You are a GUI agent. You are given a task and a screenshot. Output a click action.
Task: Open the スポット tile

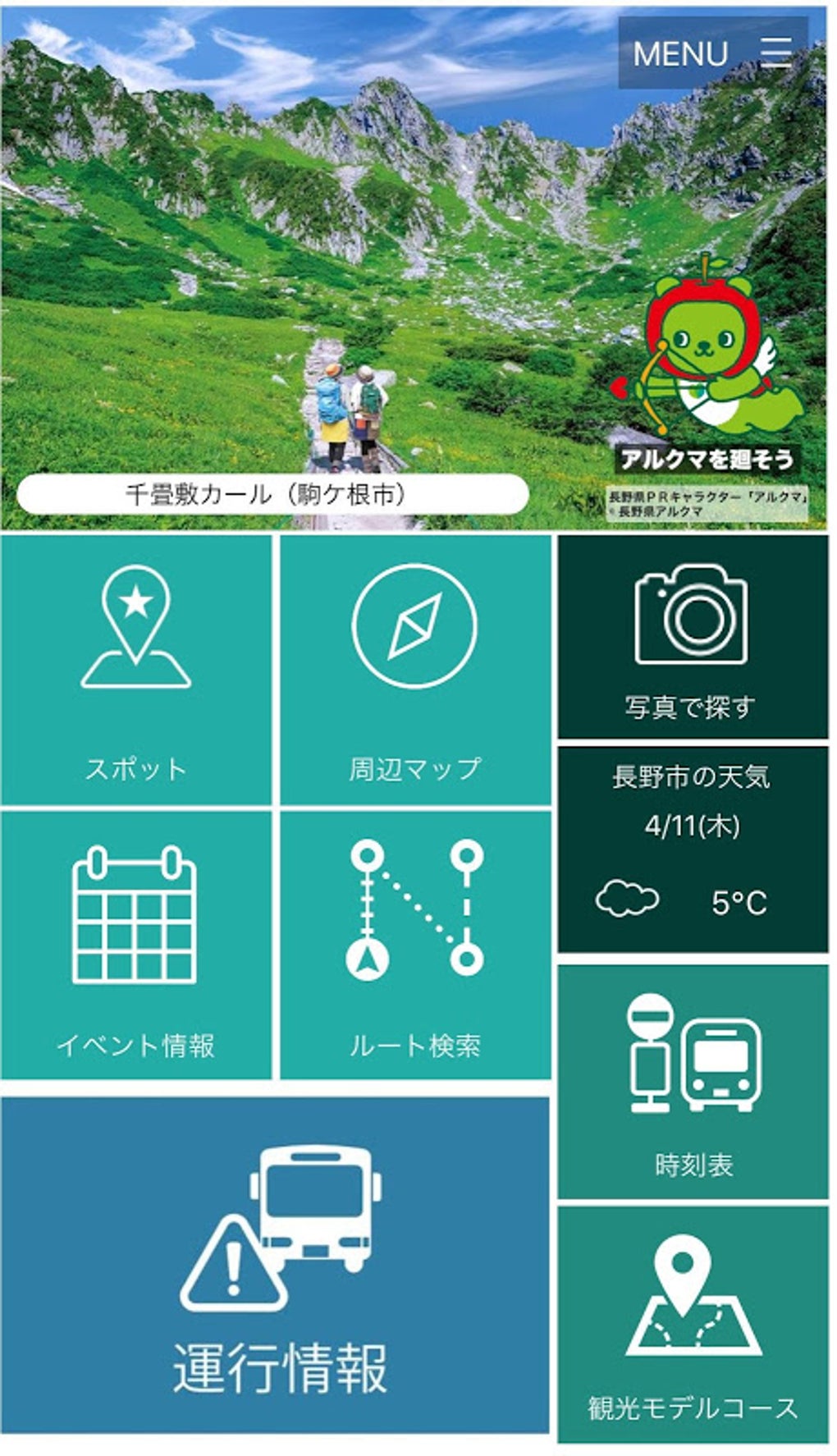135,671
